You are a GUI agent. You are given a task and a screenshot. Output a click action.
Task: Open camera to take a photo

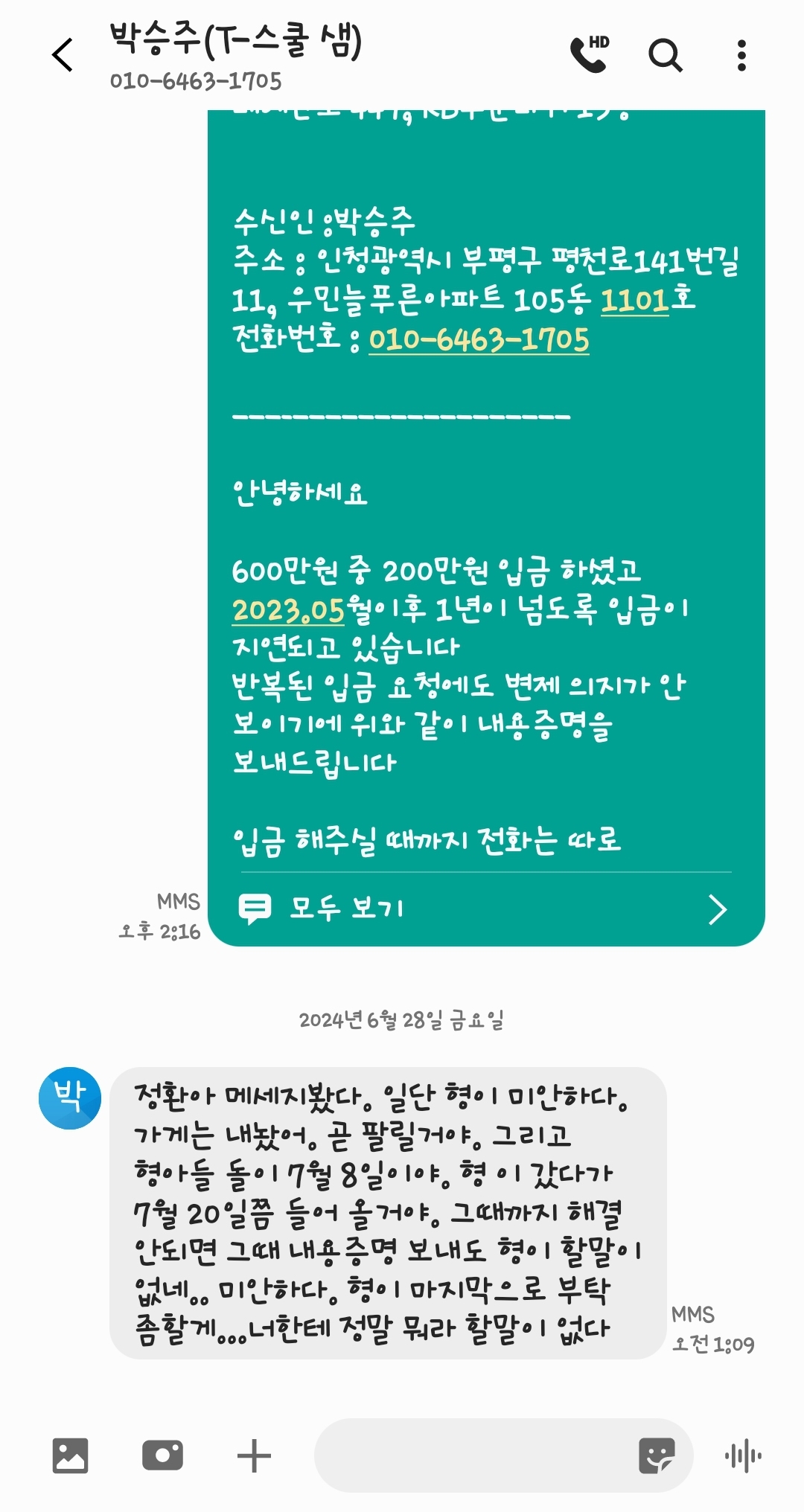pyautogui.click(x=162, y=1455)
